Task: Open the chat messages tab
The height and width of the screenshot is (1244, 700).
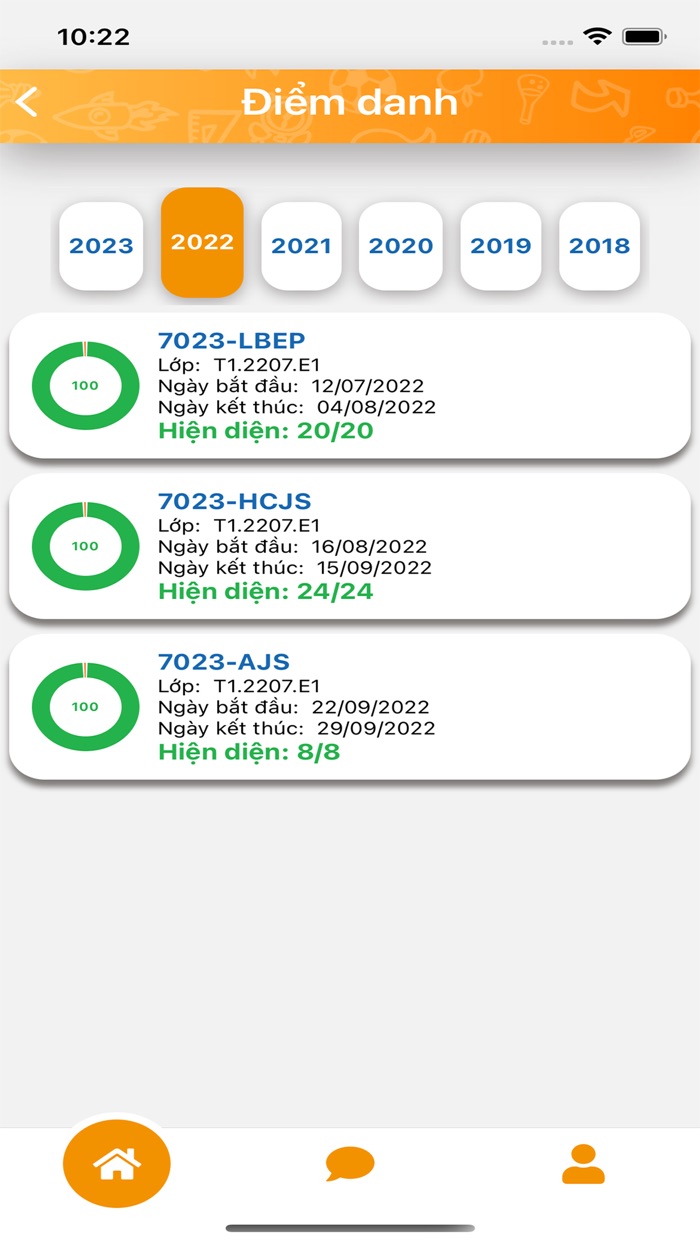Action: 350,1164
